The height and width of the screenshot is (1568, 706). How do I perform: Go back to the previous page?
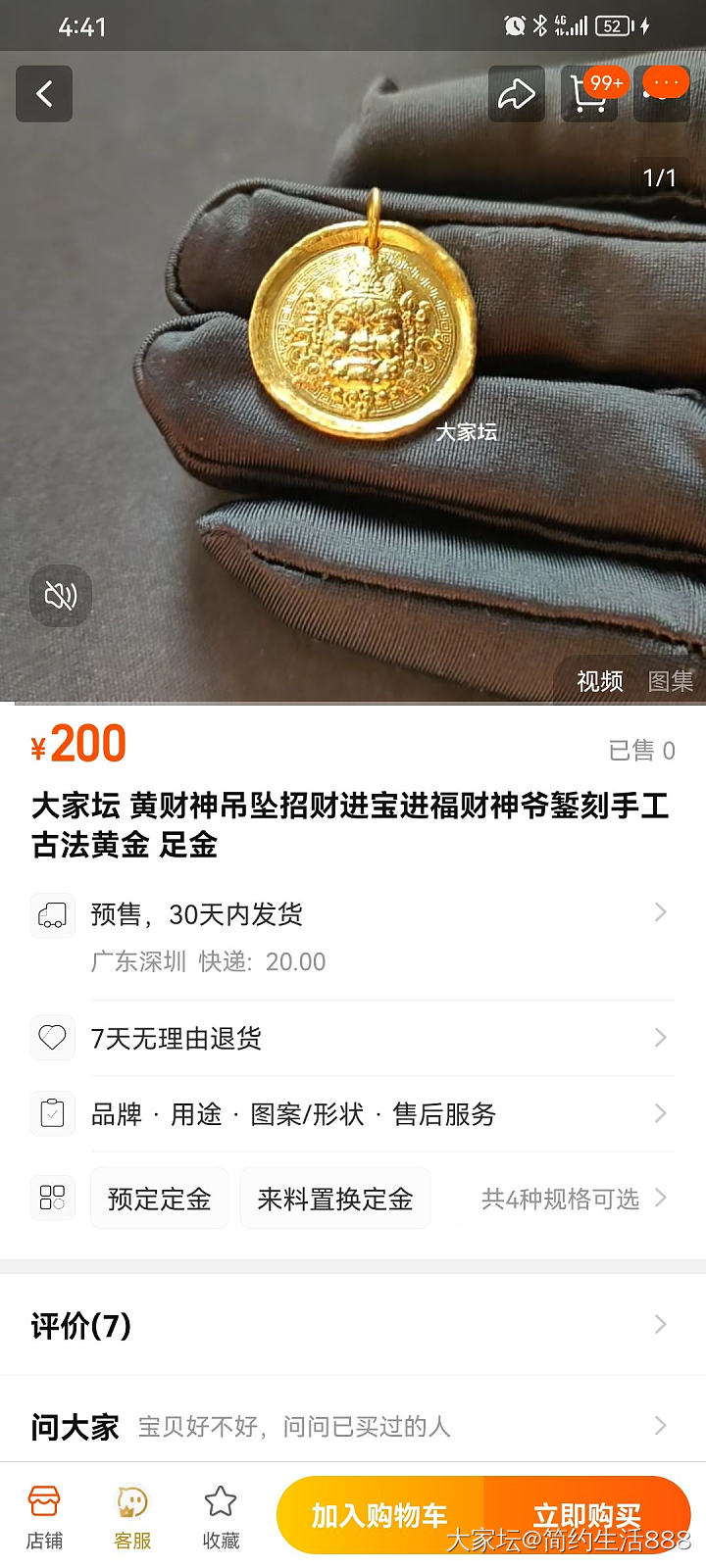[44, 94]
